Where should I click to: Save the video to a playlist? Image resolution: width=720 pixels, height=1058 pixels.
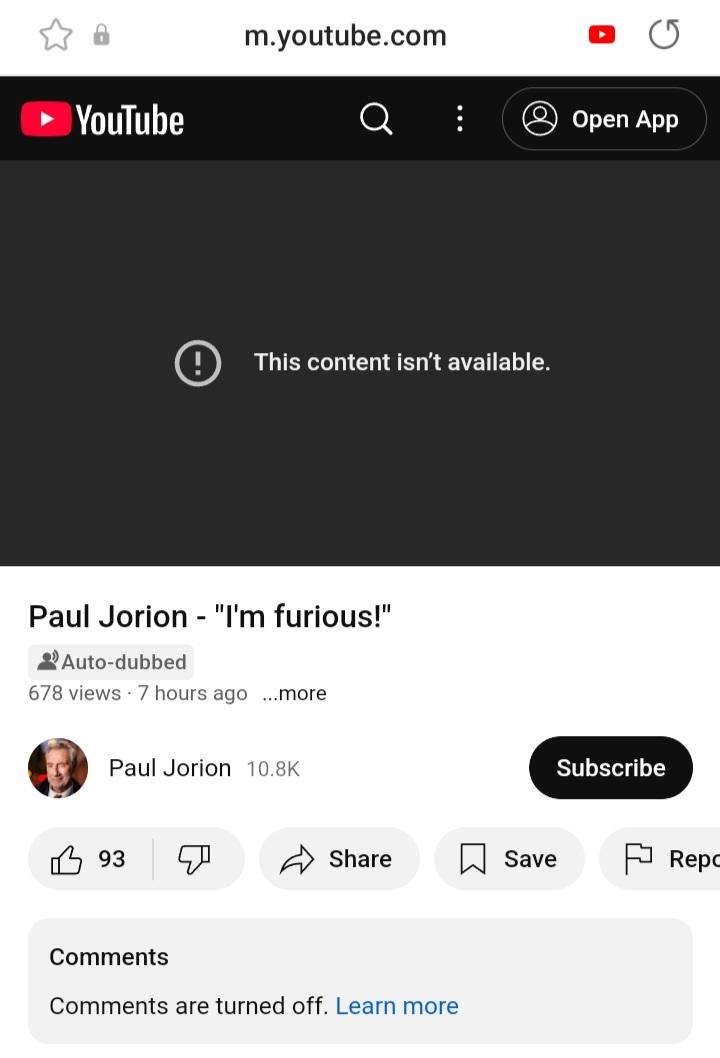coord(509,859)
